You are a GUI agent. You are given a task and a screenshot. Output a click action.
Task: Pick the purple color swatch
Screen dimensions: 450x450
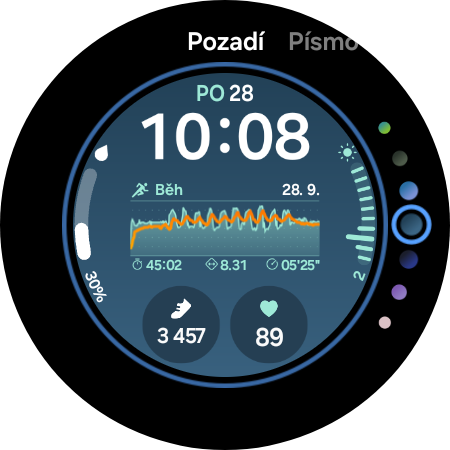click(399, 292)
